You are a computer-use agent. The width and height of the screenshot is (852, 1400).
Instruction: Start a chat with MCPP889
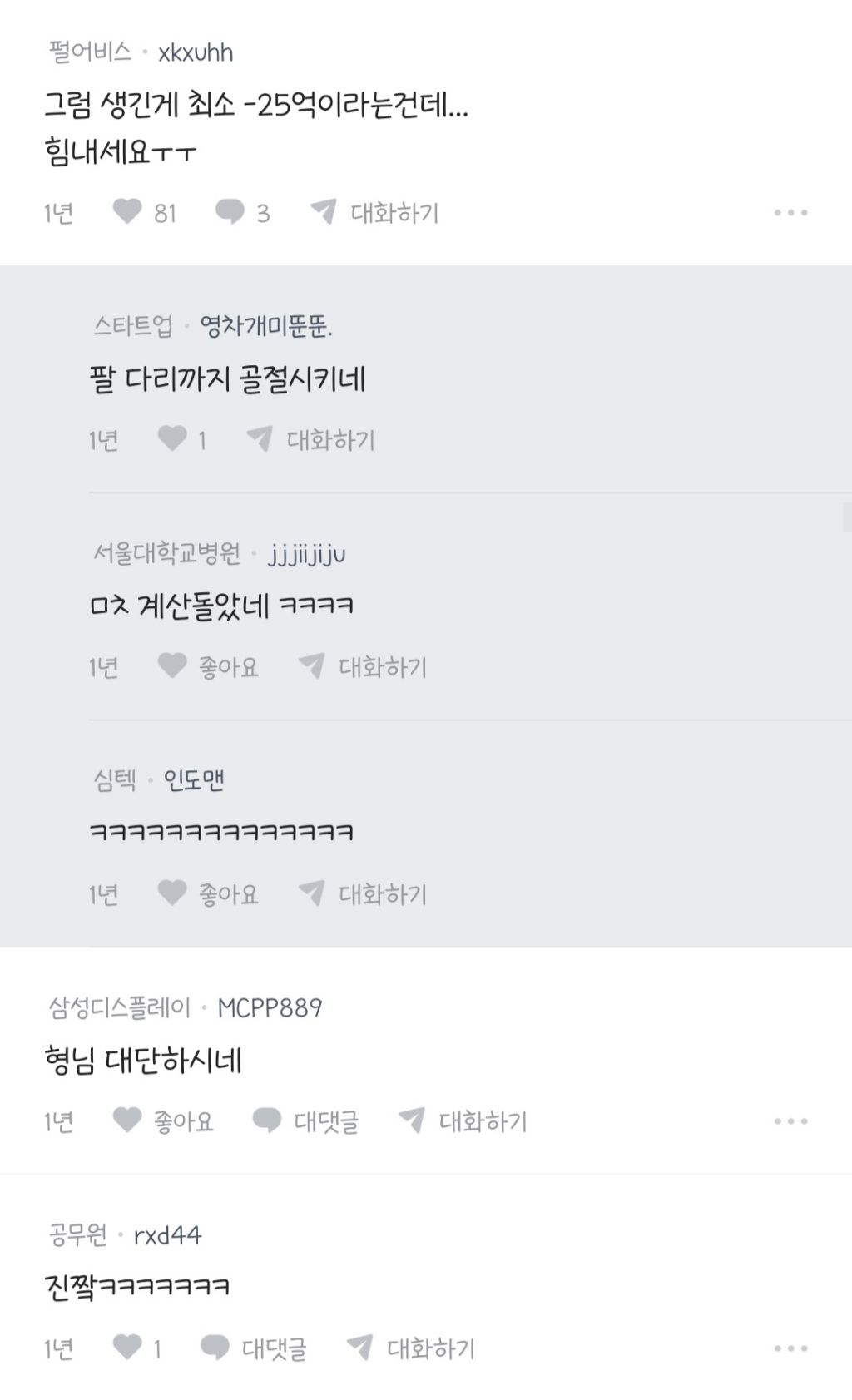pyautogui.click(x=463, y=1121)
